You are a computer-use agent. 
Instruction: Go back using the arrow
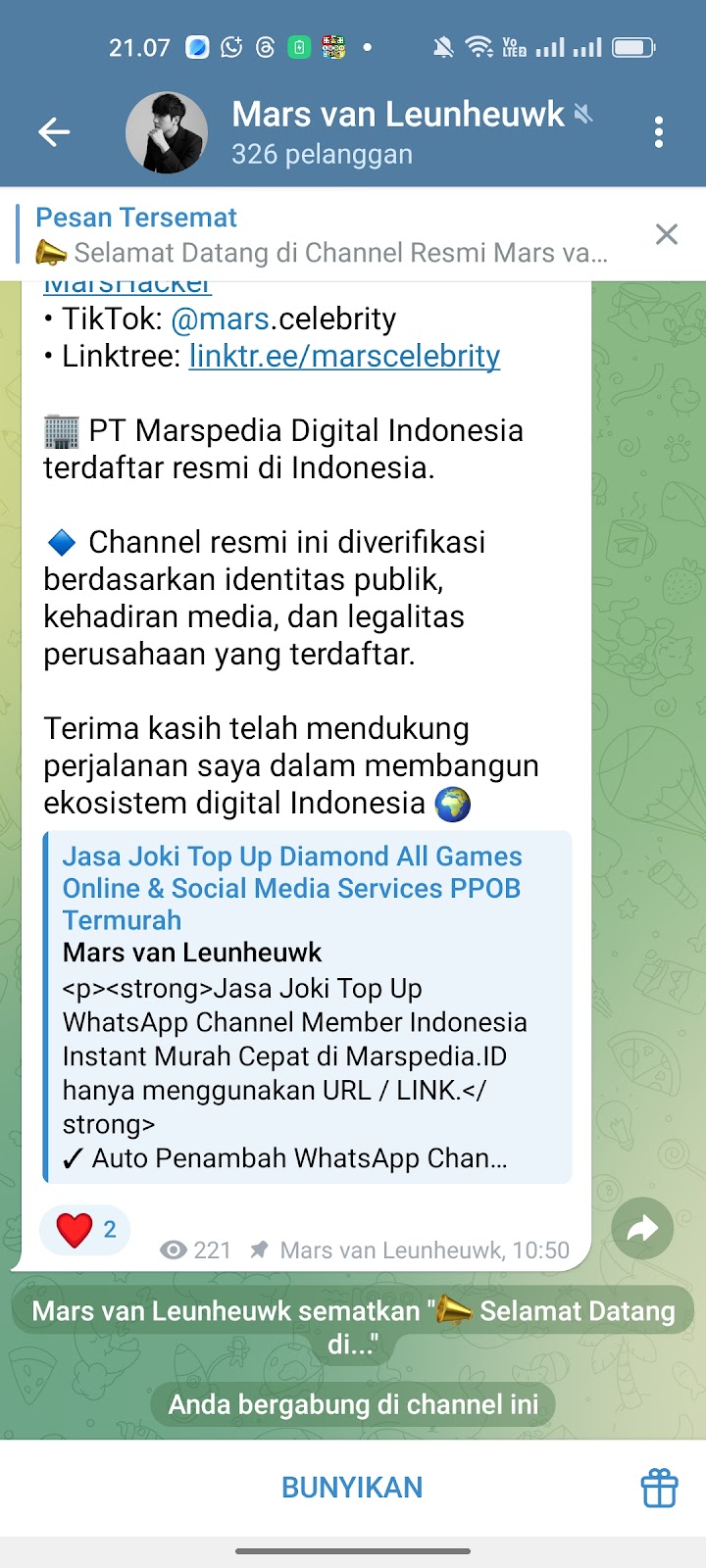pos(54,131)
